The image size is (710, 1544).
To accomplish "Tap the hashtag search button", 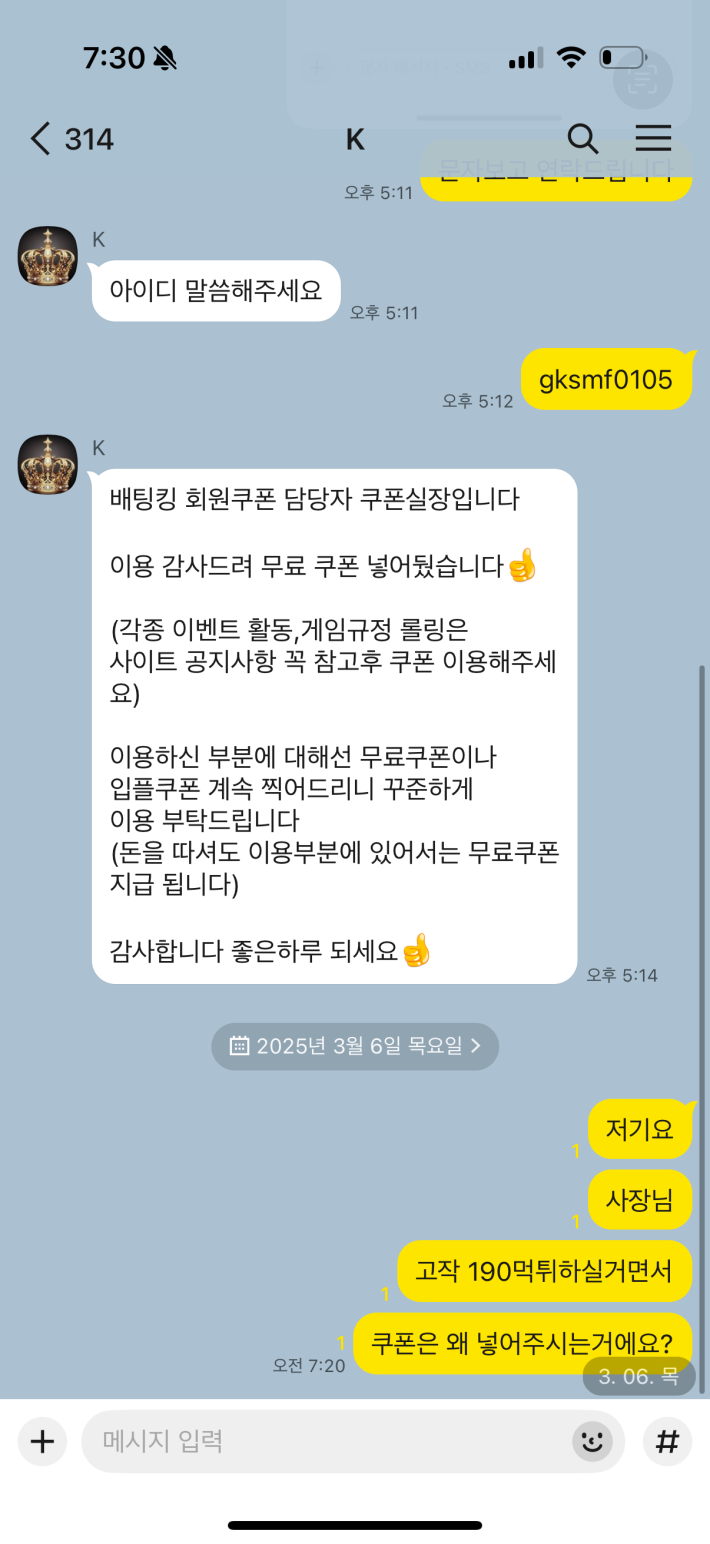I will [x=667, y=1441].
